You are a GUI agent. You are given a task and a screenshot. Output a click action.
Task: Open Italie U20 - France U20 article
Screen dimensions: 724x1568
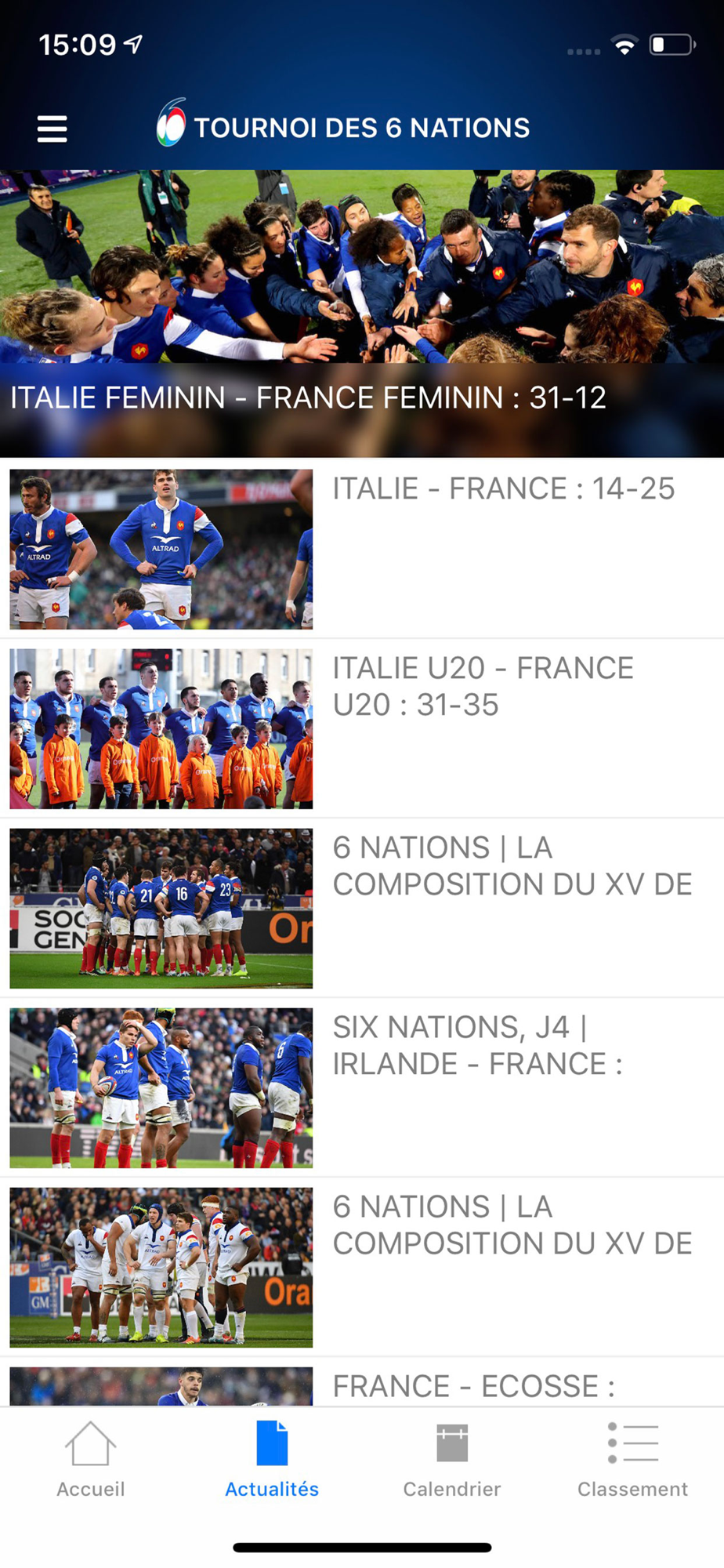pos(362,728)
